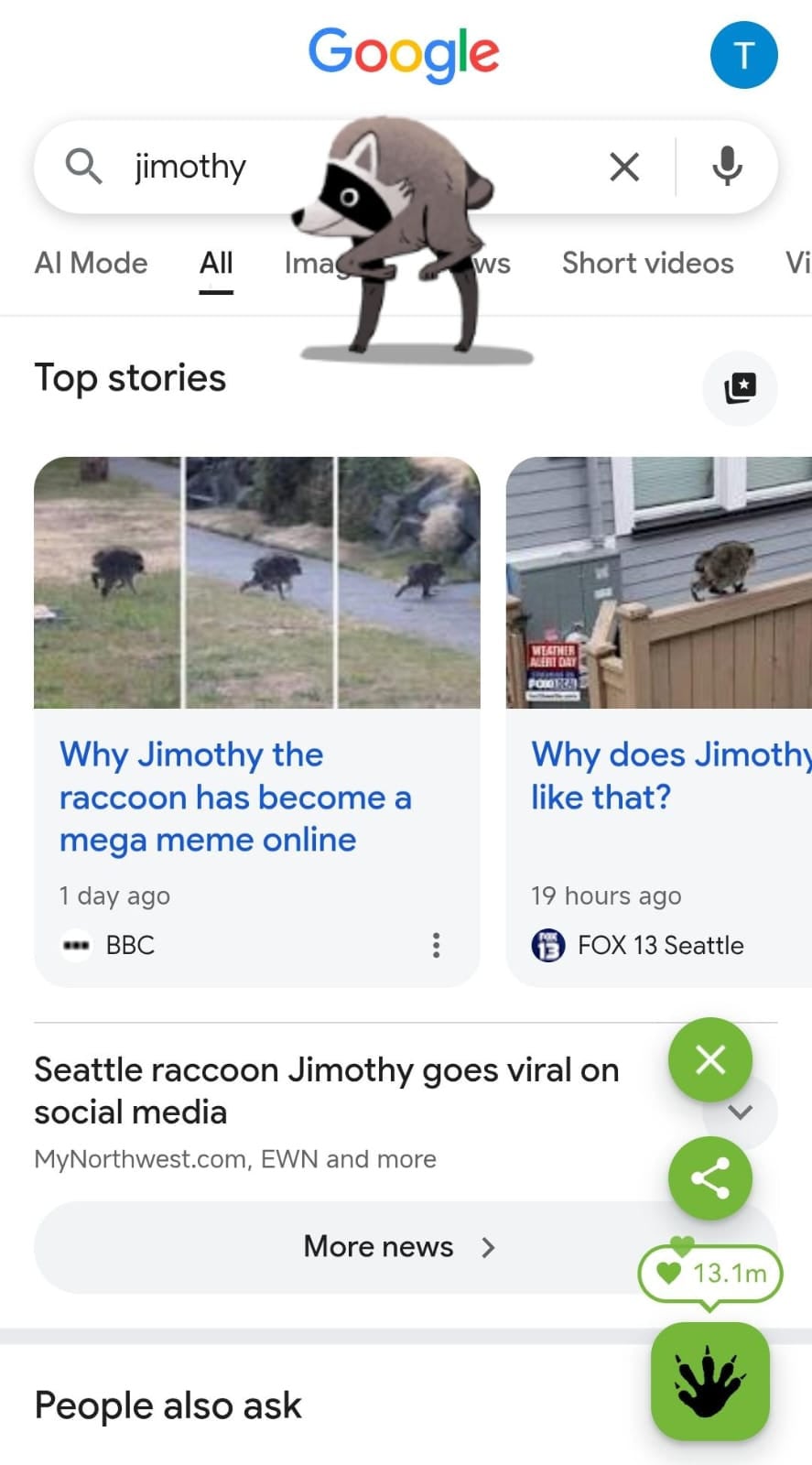This screenshot has width=812, height=1465.
Task: Start voice search with the microphone
Action: [727, 167]
